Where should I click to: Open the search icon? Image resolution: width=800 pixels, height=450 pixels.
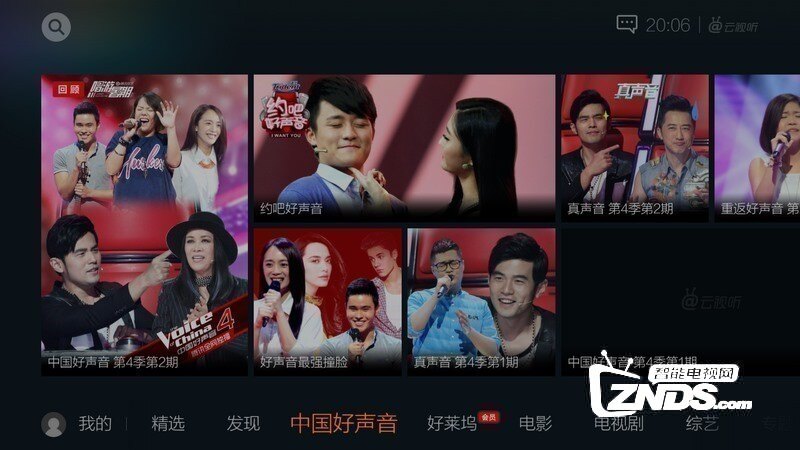57,26
